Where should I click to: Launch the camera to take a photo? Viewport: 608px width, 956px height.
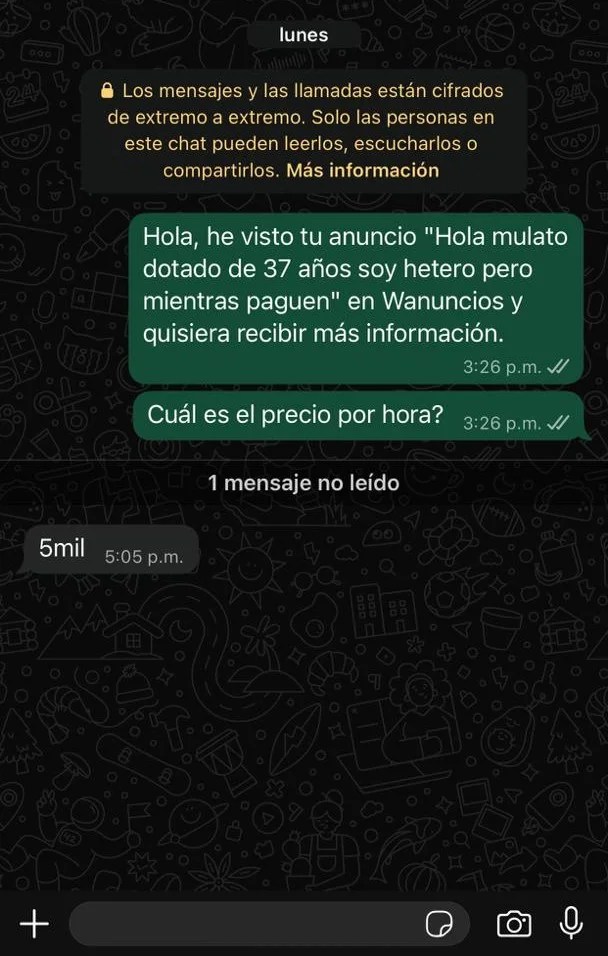pos(514,924)
